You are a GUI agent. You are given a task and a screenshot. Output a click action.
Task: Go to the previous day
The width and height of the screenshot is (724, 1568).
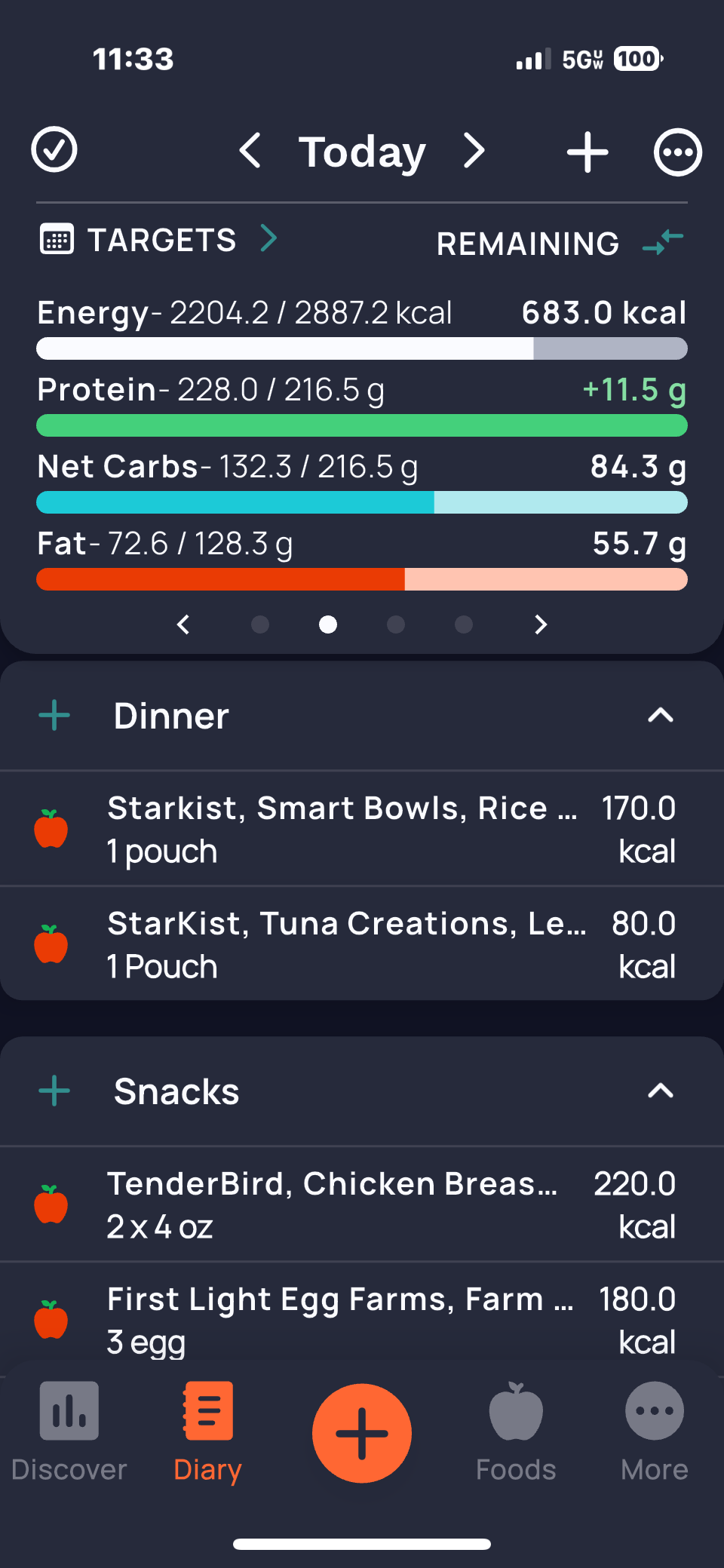pyautogui.click(x=250, y=151)
